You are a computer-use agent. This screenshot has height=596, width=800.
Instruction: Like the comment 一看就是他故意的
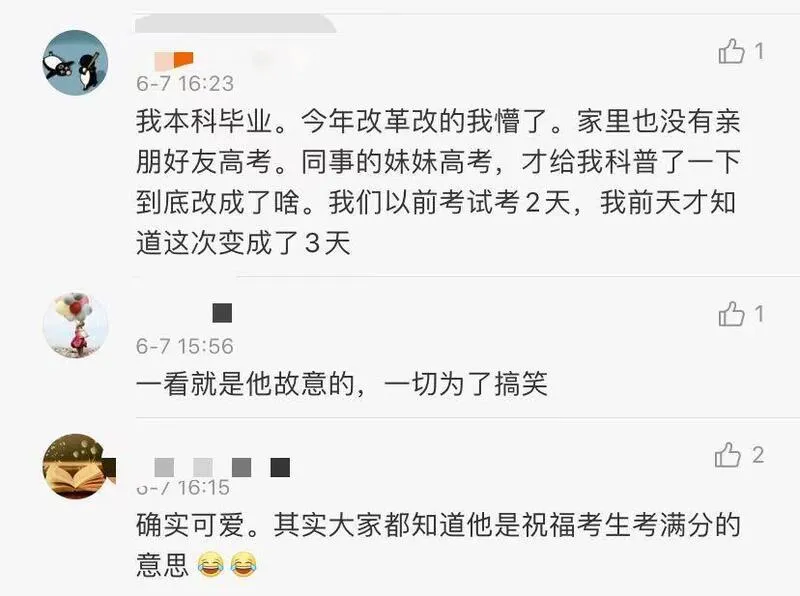coord(731,314)
